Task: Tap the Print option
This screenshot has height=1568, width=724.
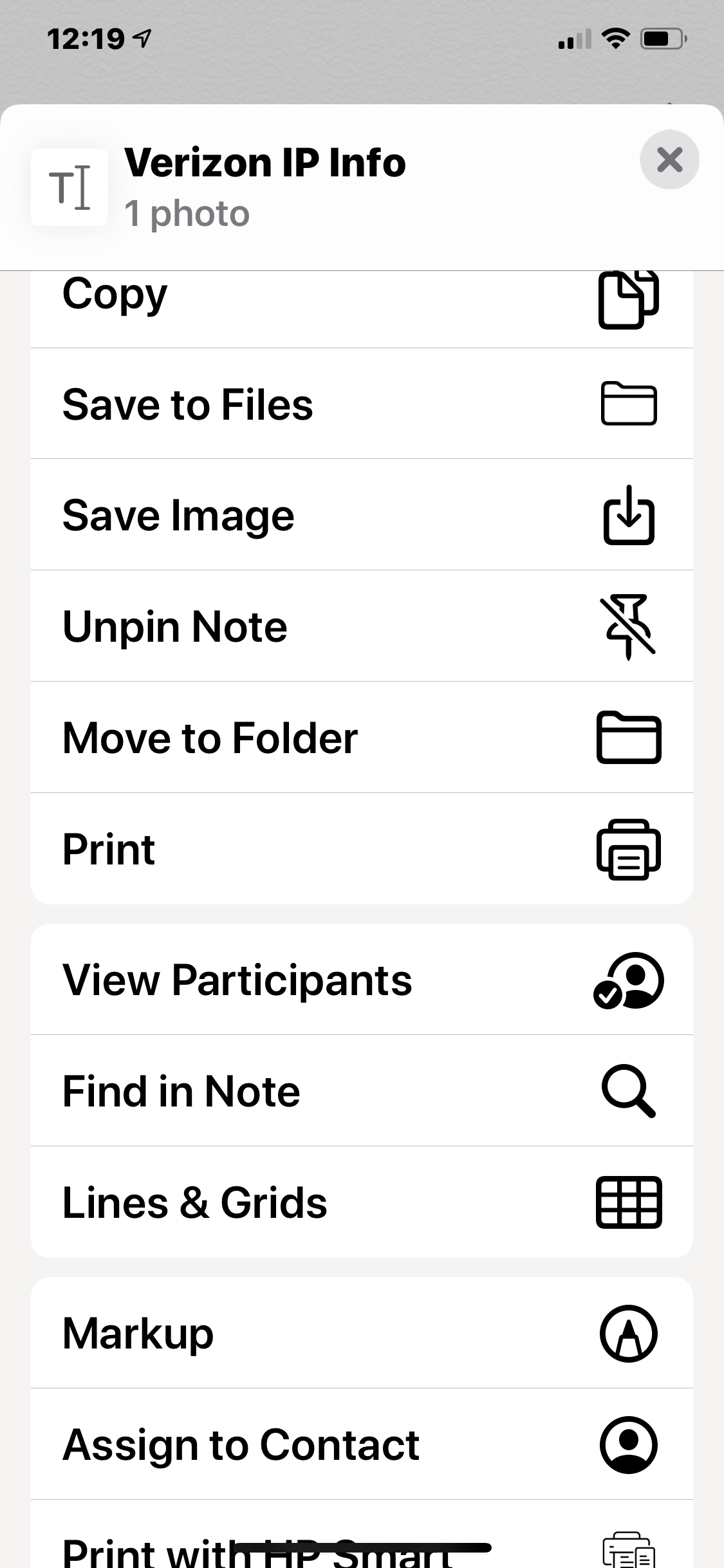Action: coord(362,849)
